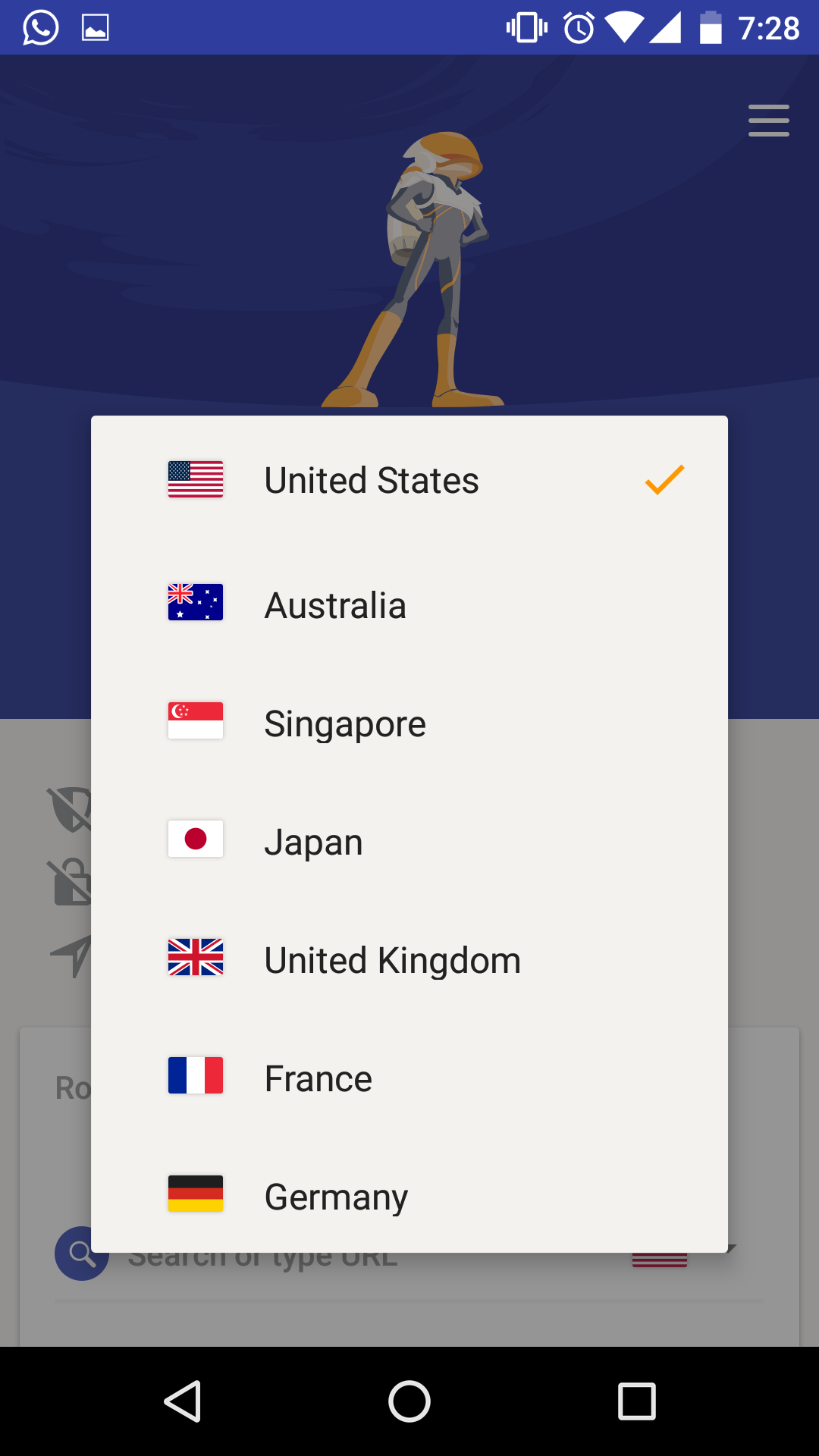Select United States from the list
Screen dimensions: 819x1456
coord(409,480)
